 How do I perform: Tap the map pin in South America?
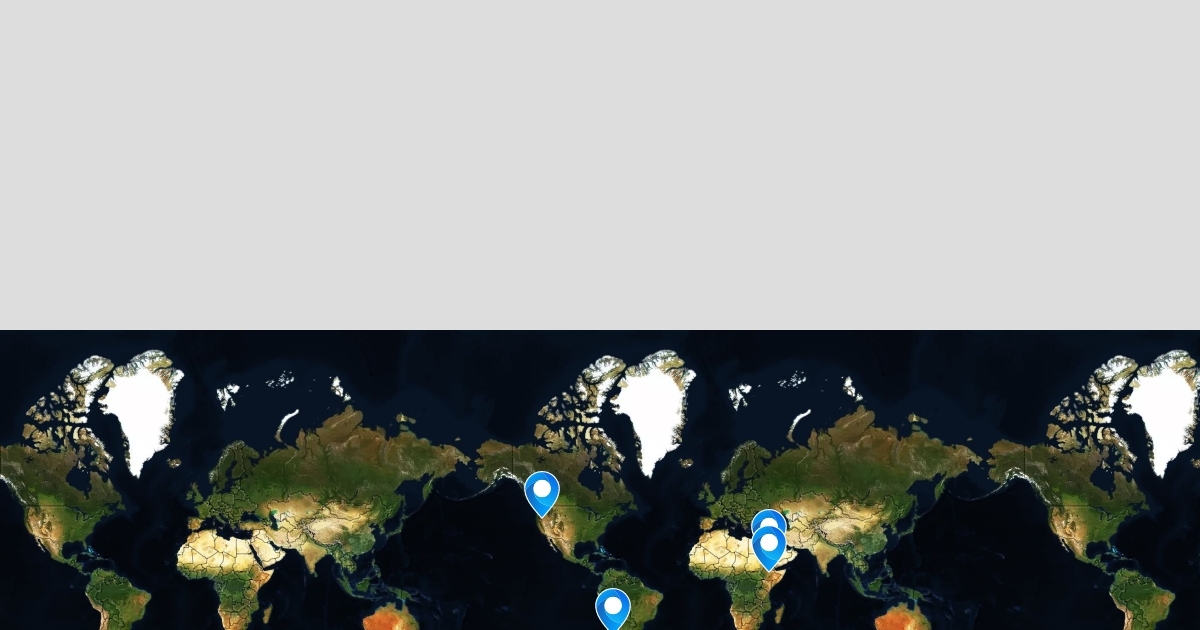pos(613,608)
